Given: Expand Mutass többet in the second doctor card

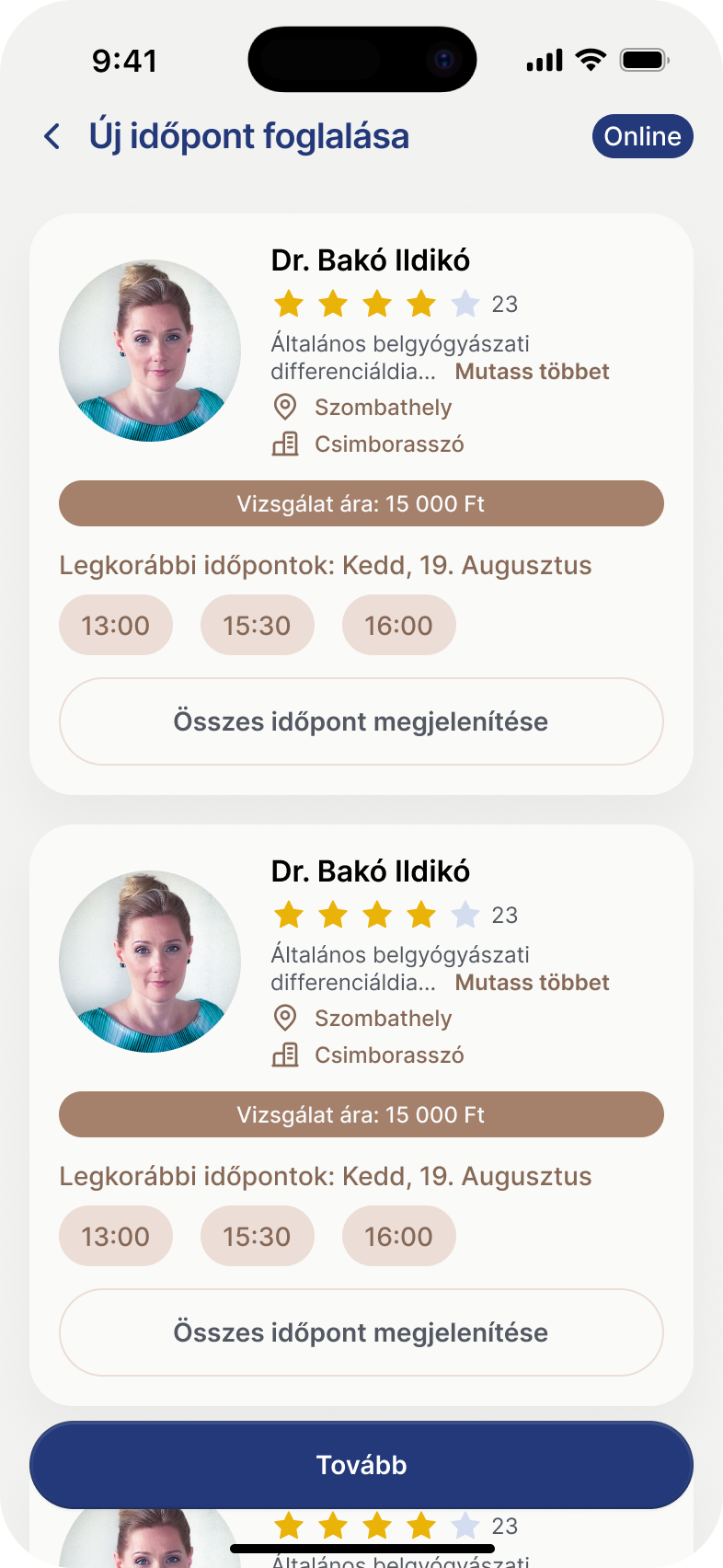Looking at the screenshot, I should pyautogui.click(x=532, y=983).
